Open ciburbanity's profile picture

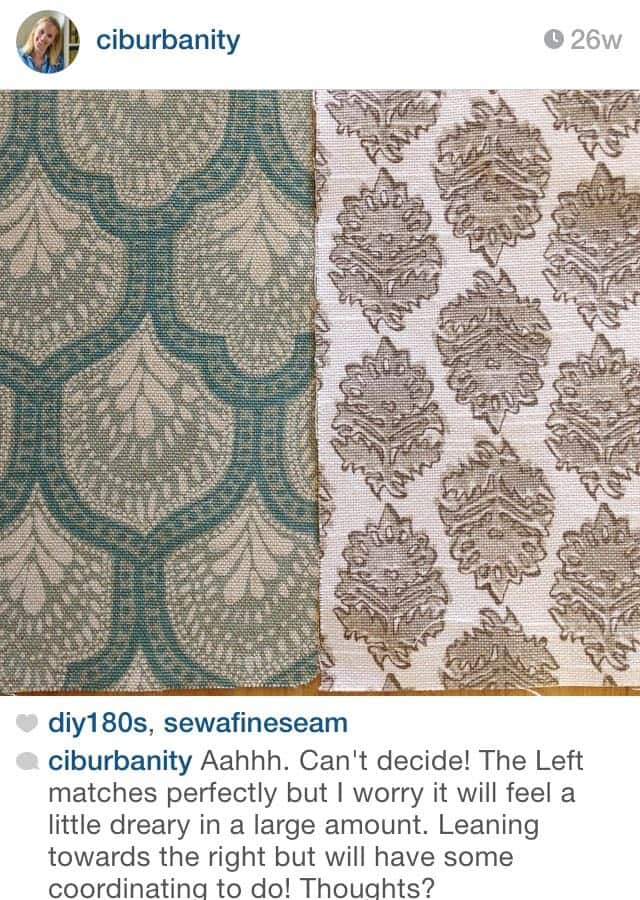pos(47,41)
